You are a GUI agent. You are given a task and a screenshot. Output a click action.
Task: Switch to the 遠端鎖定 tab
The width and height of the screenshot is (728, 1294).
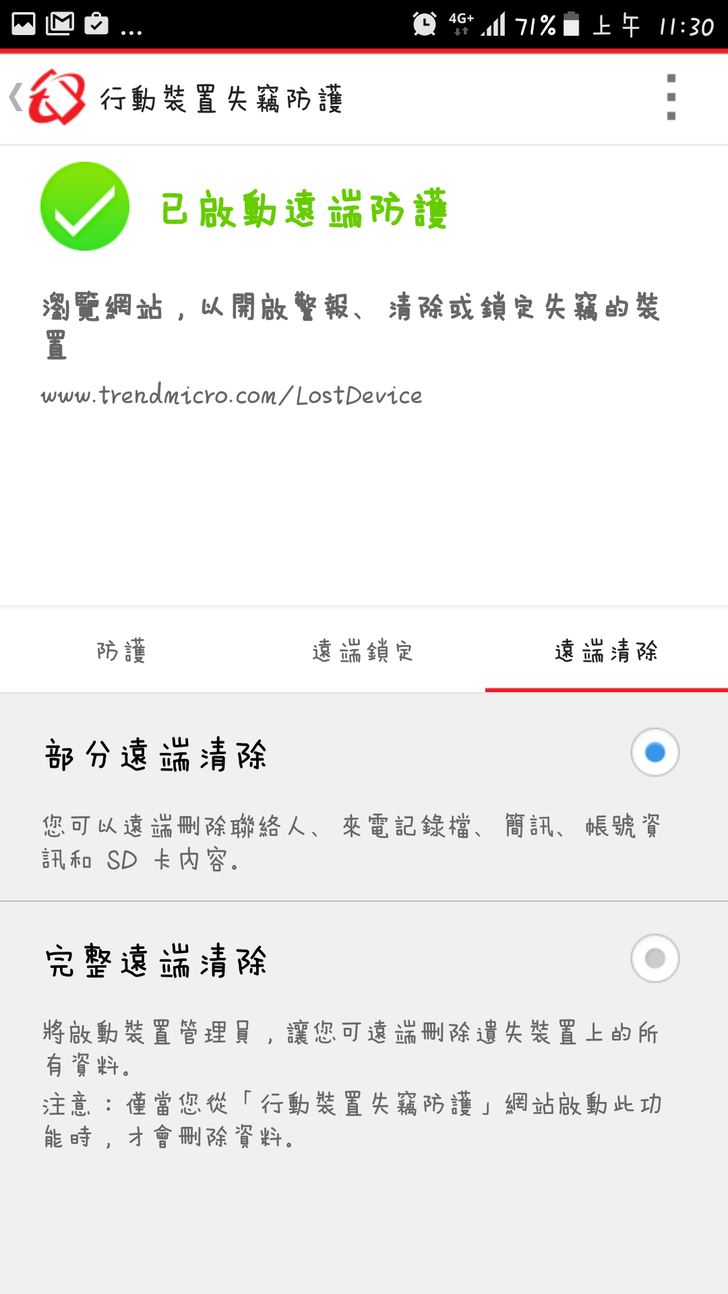coord(363,652)
